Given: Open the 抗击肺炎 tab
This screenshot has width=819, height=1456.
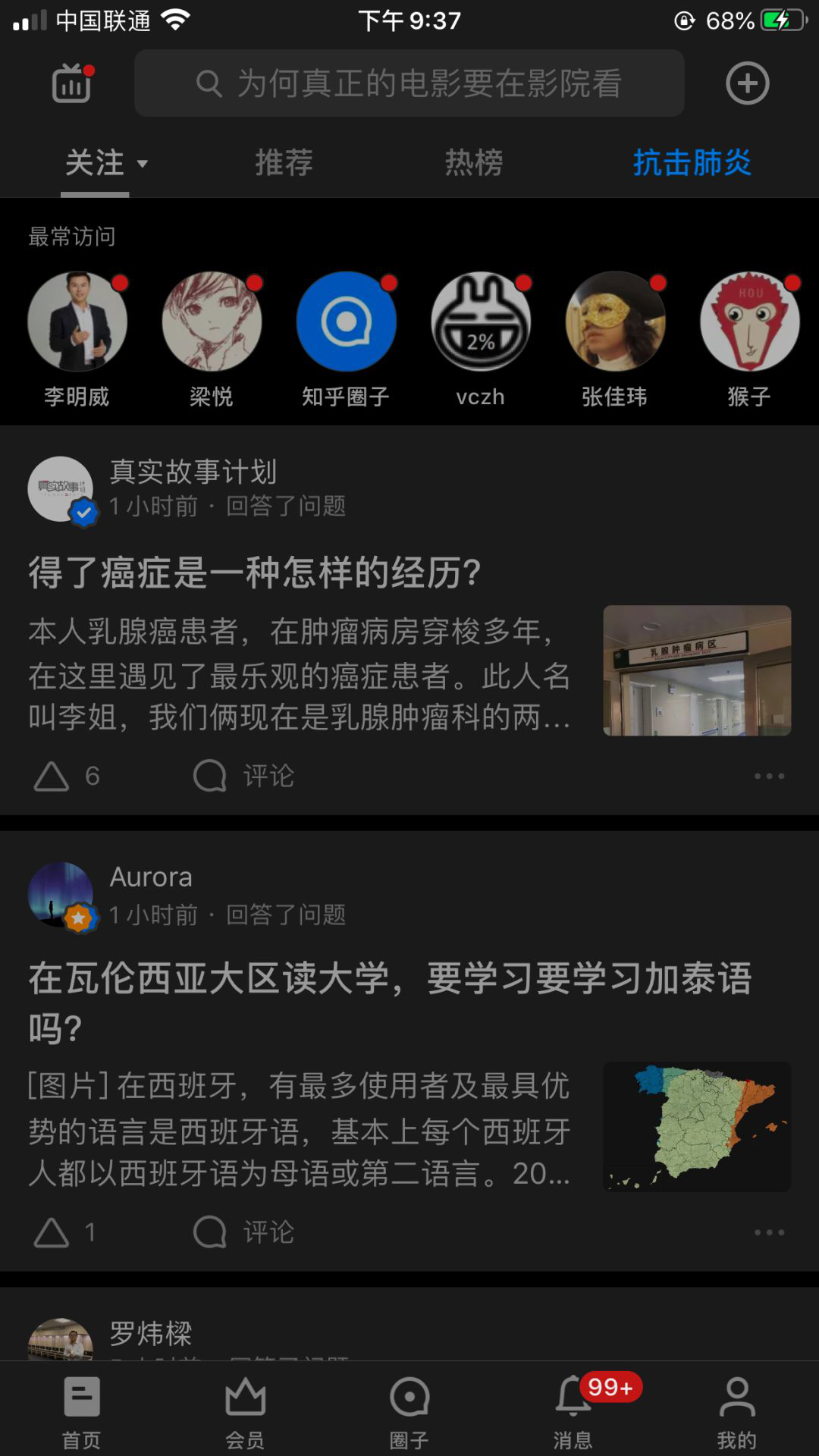Looking at the screenshot, I should (x=692, y=163).
